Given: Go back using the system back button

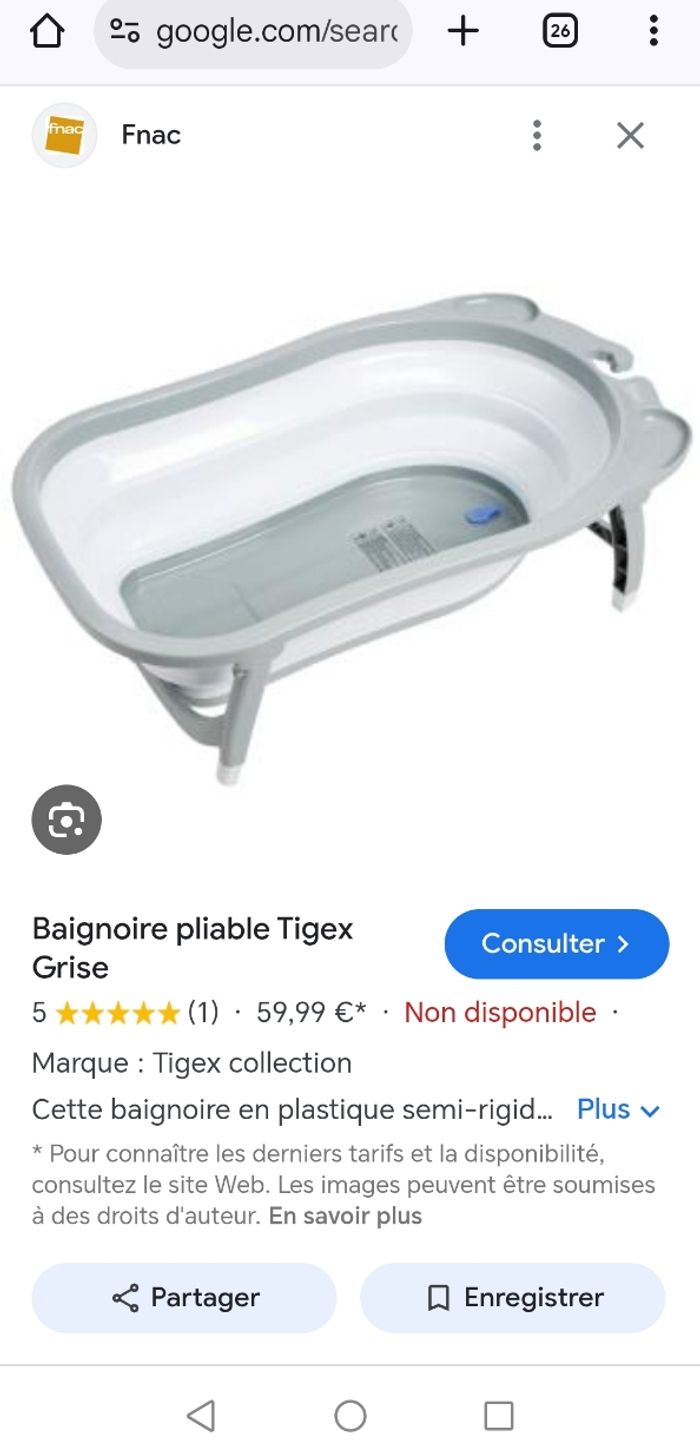Looking at the screenshot, I should coord(201,1415).
